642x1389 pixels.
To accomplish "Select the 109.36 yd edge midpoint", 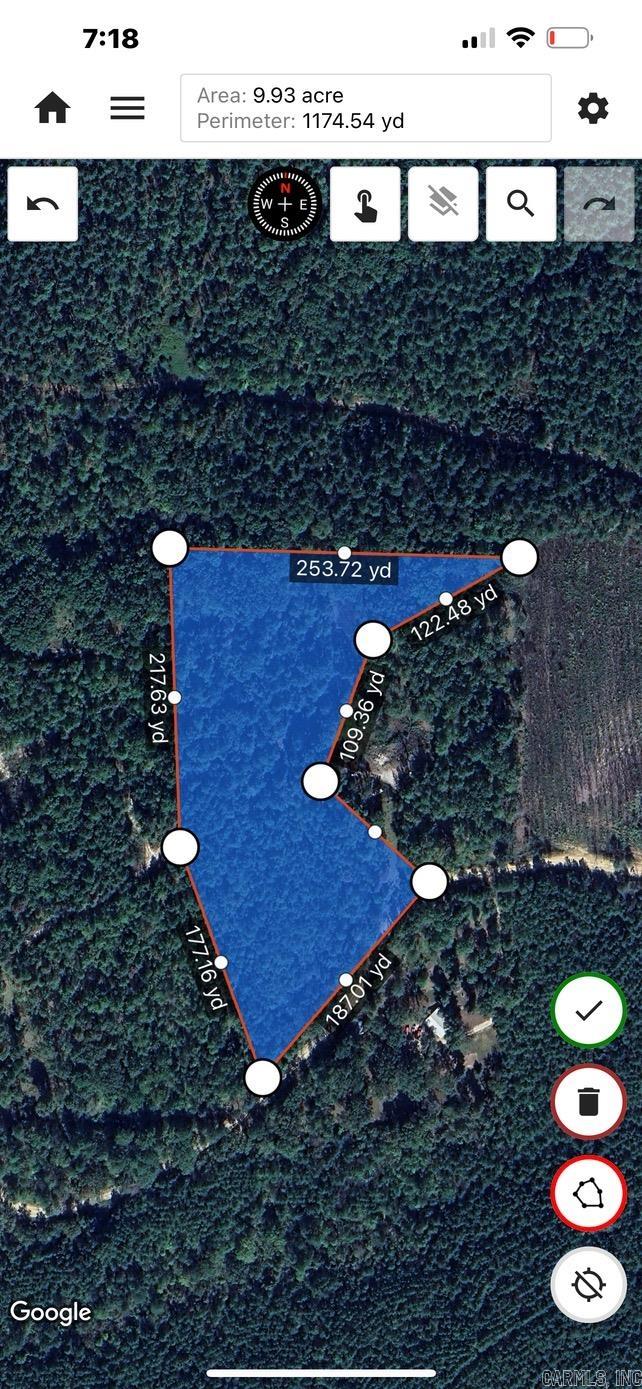I will coord(346,711).
